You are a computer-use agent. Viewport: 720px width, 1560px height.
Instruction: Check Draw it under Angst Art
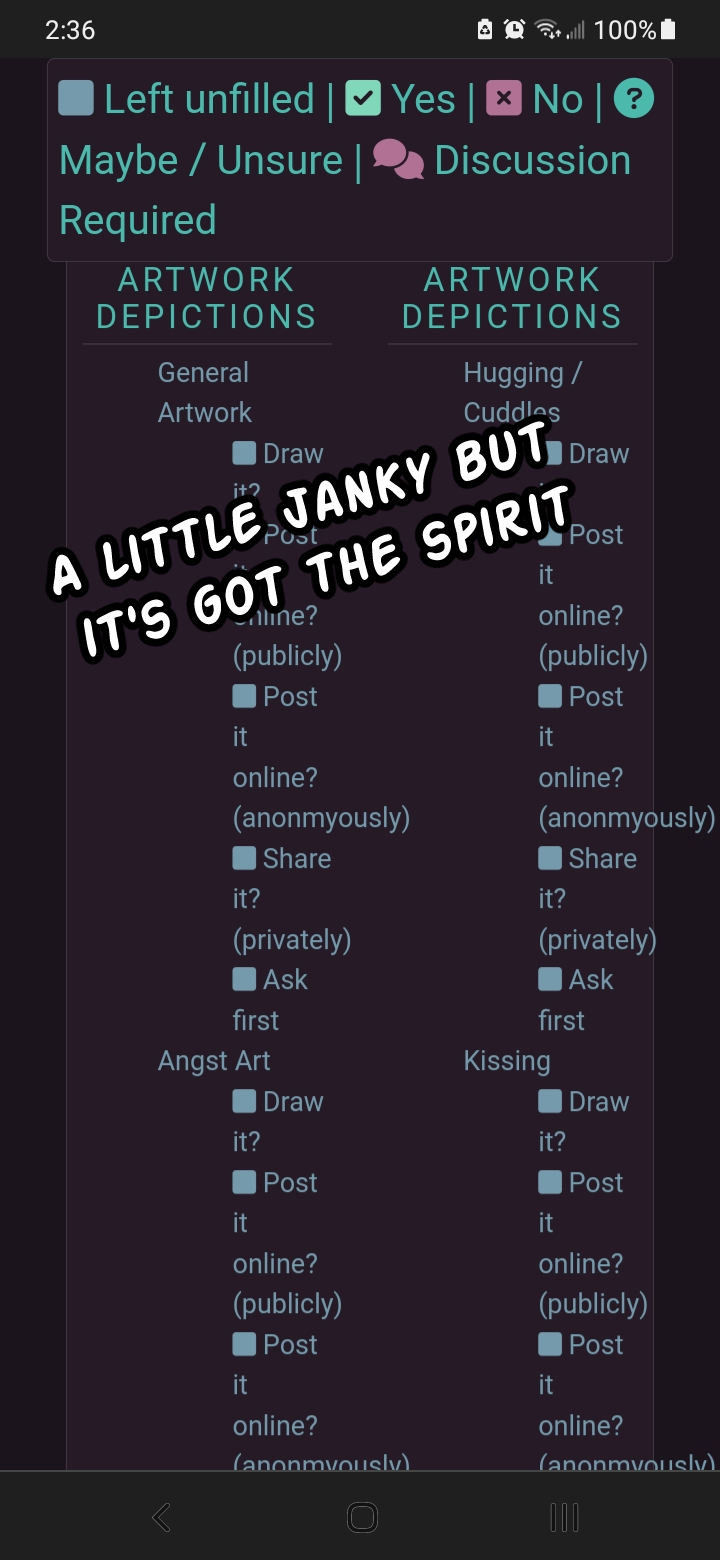244,1101
